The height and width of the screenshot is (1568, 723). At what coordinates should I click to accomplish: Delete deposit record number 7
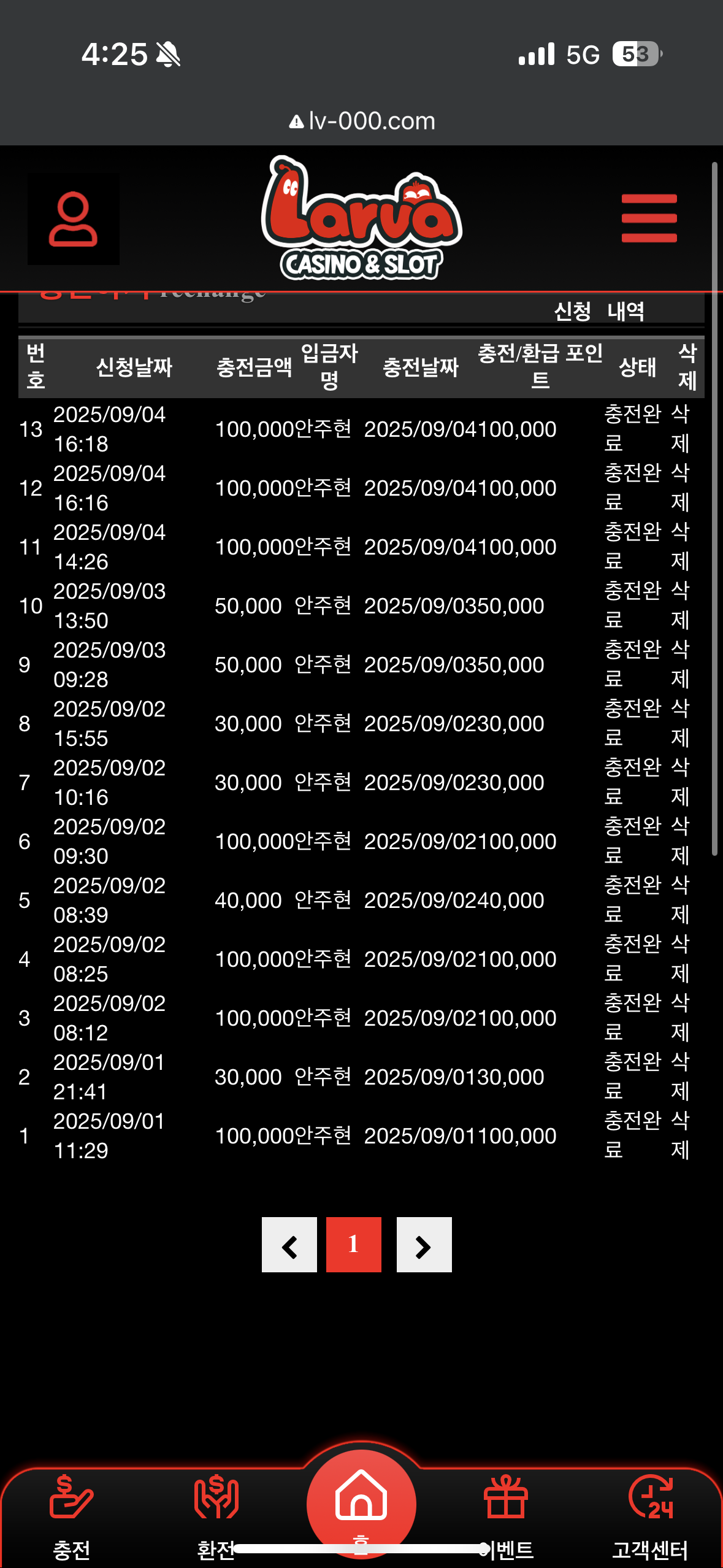(x=680, y=782)
